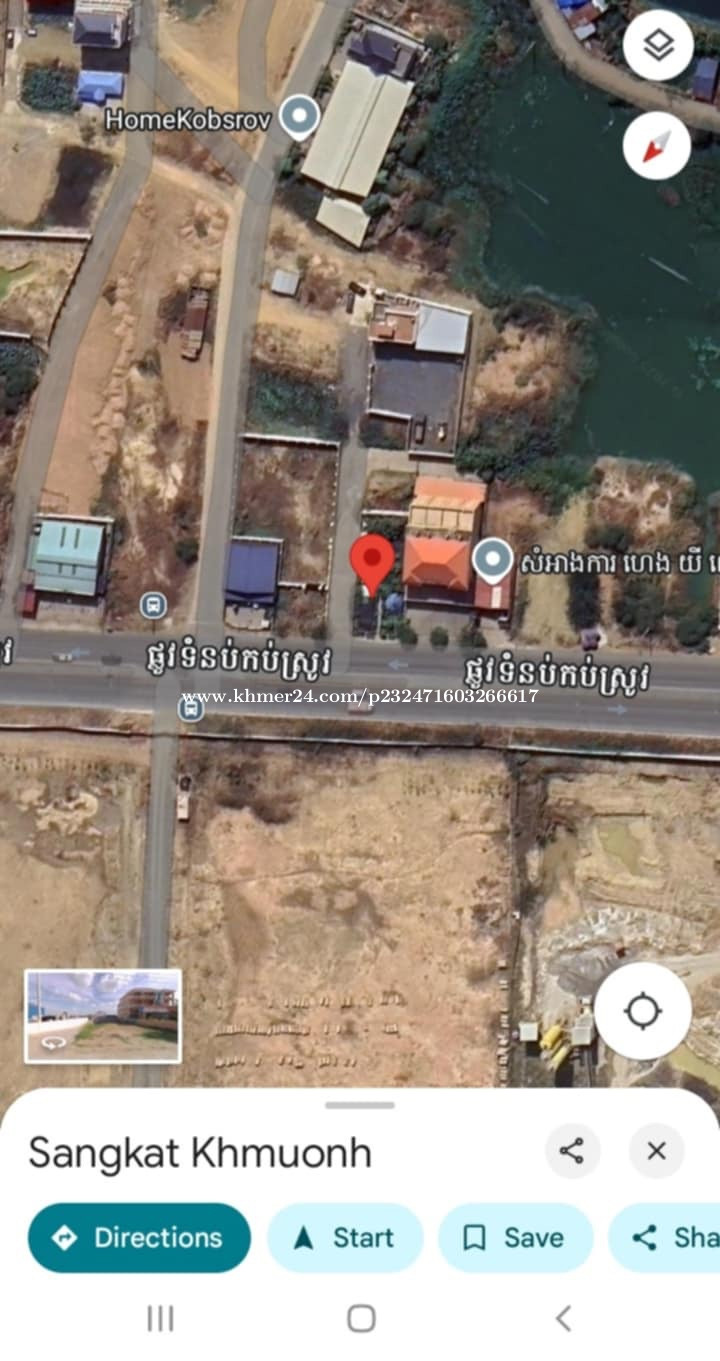Go back using system navigation
The height and width of the screenshot is (1361, 720).
tap(563, 1318)
